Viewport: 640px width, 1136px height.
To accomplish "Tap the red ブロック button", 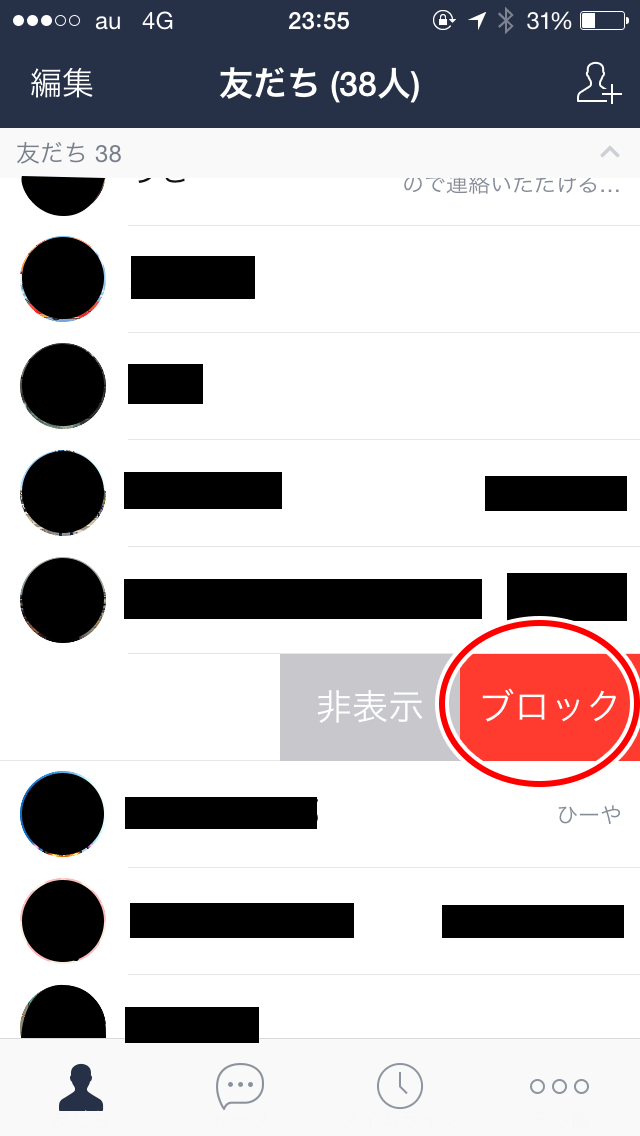I will [548, 707].
